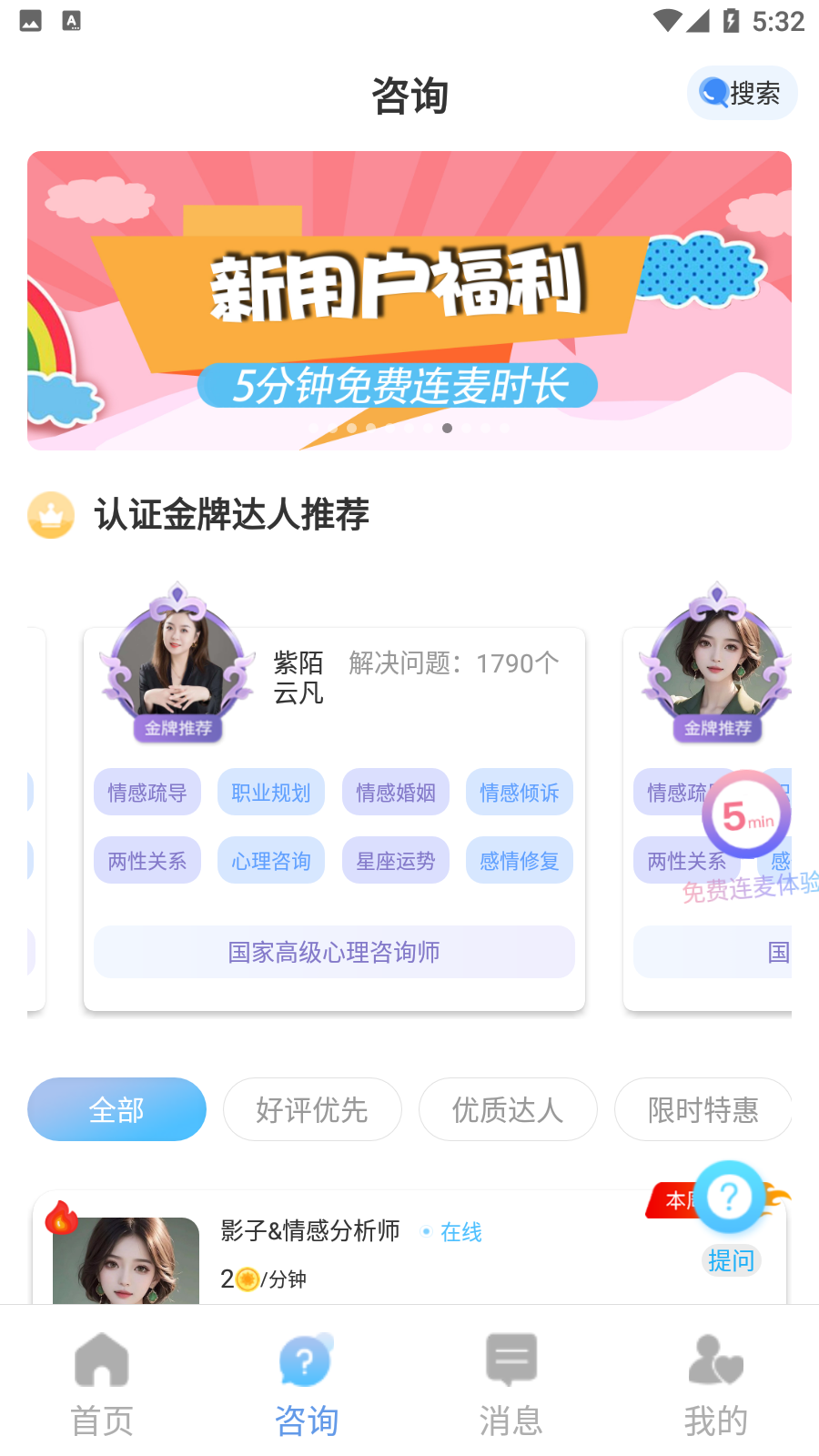819x1456 pixels.
Task: Select the 限时特惠 filter
Action: coord(703,1109)
